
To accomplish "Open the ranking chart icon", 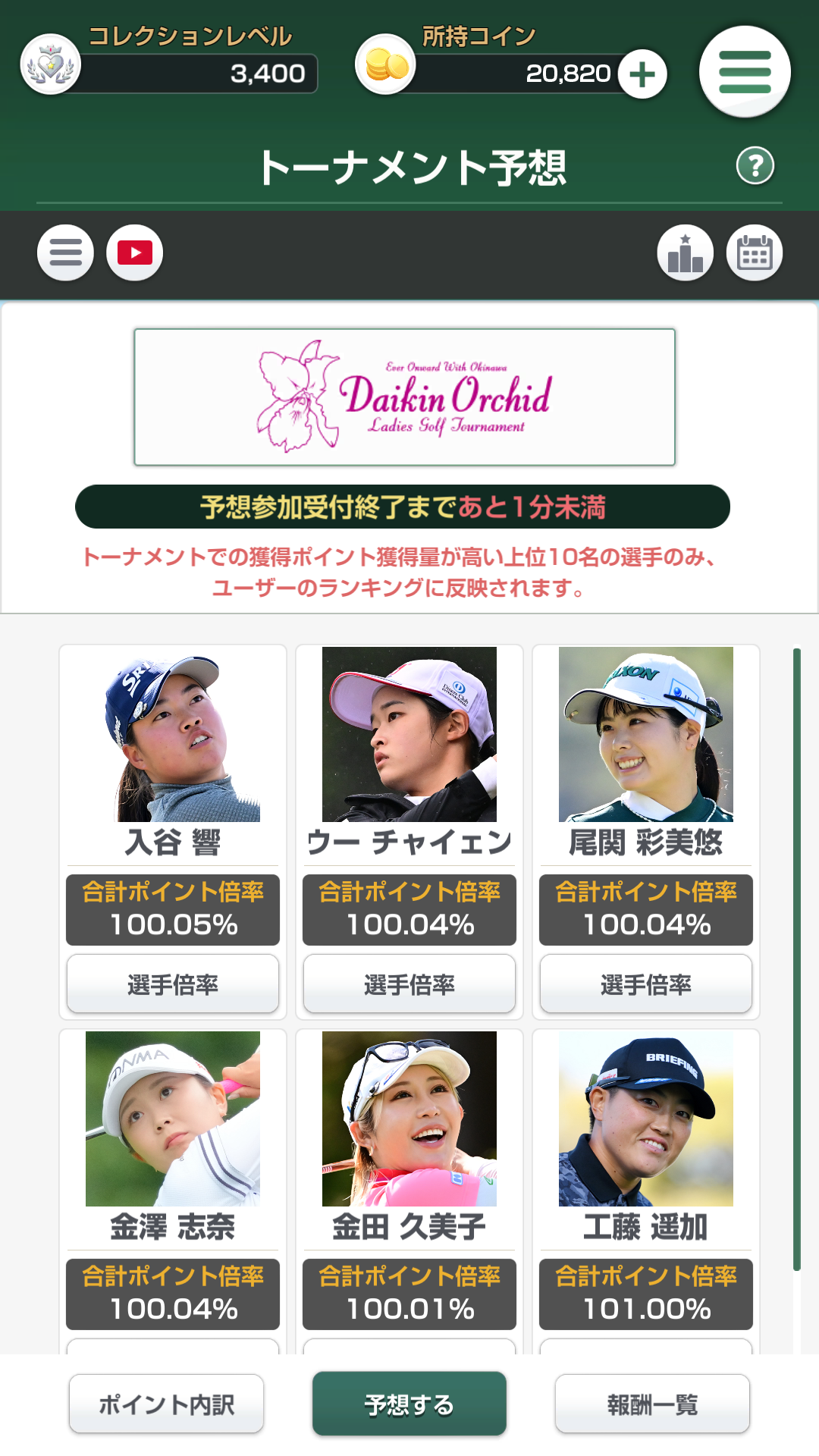I will click(685, 253).
